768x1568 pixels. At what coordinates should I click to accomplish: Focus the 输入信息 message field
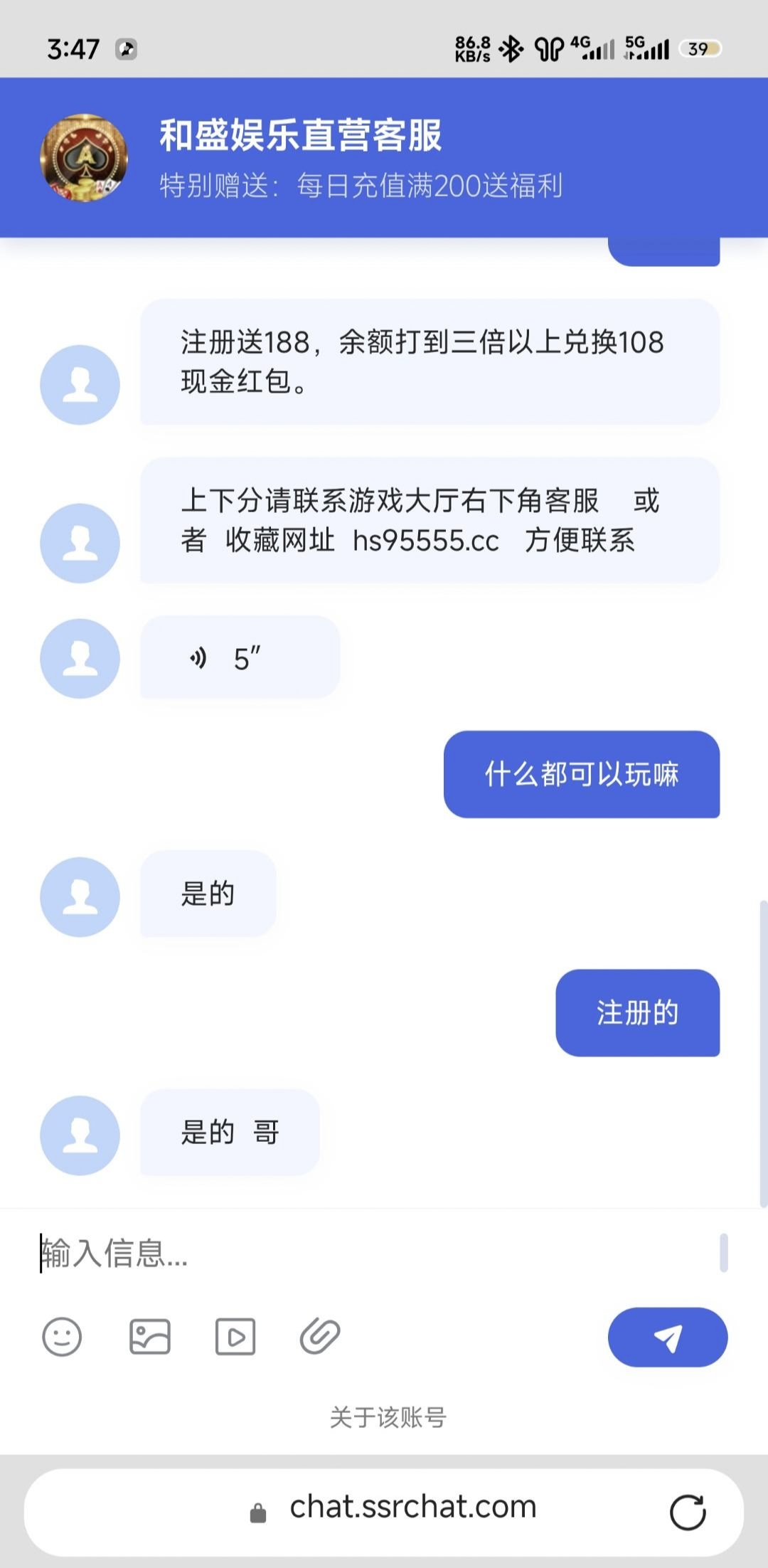pos(377,1253)
